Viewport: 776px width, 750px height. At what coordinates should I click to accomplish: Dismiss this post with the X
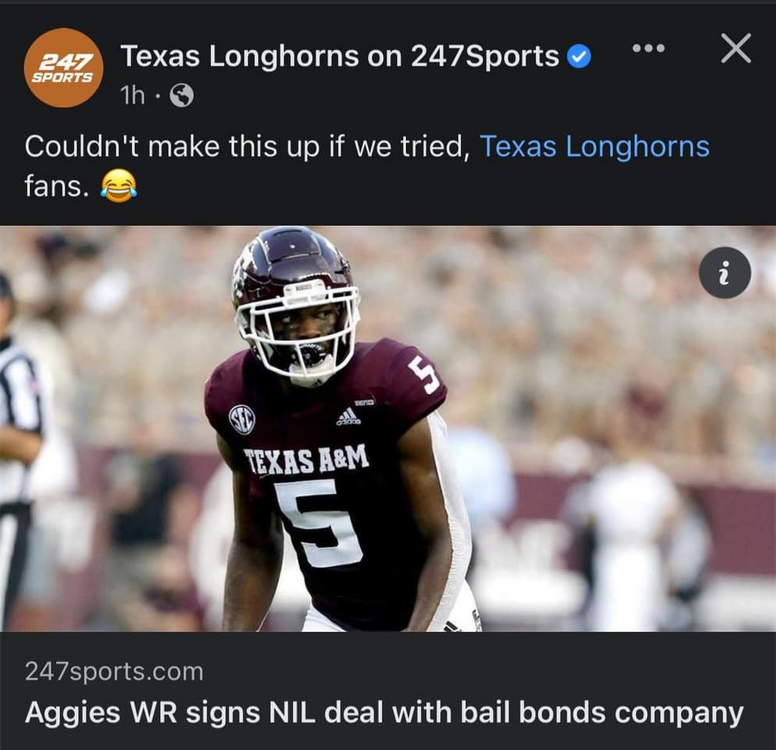(736, 48)
